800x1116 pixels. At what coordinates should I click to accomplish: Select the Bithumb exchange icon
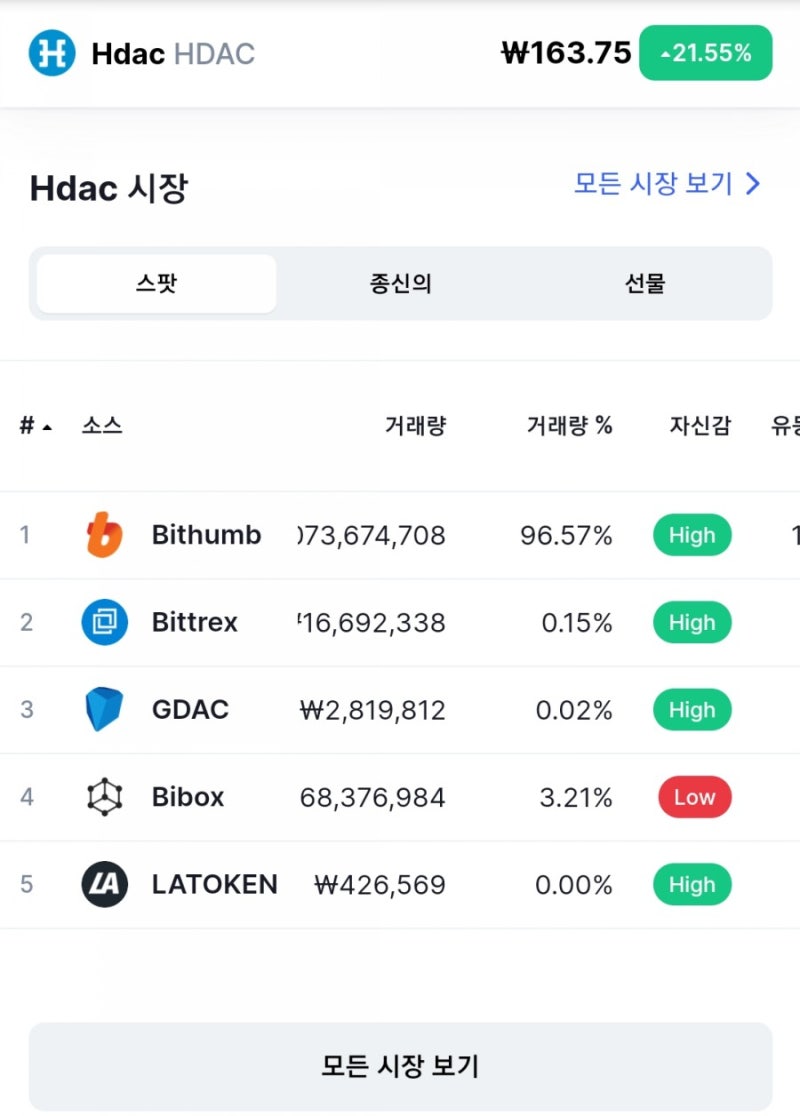coord(103,535)
